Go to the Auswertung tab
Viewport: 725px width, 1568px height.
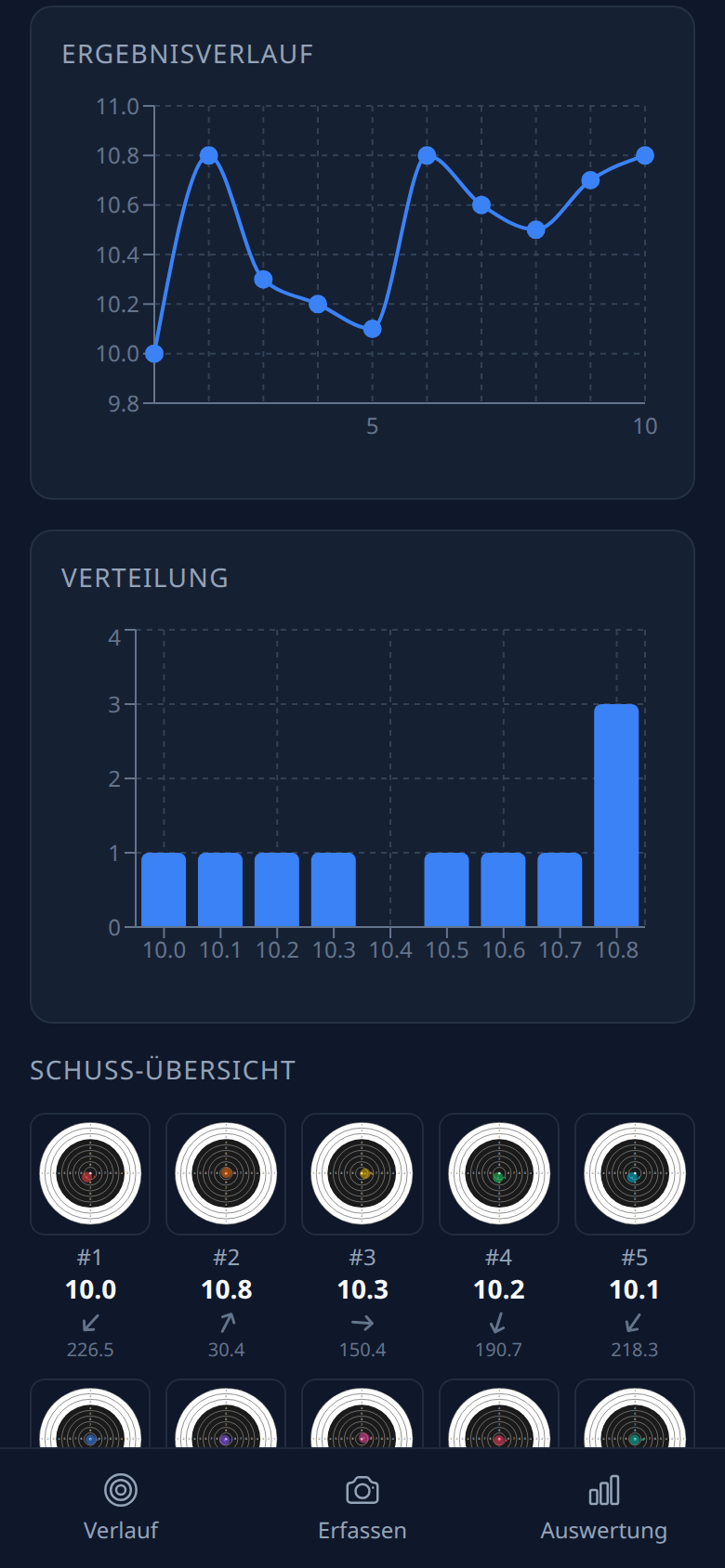coord(604,1508)
